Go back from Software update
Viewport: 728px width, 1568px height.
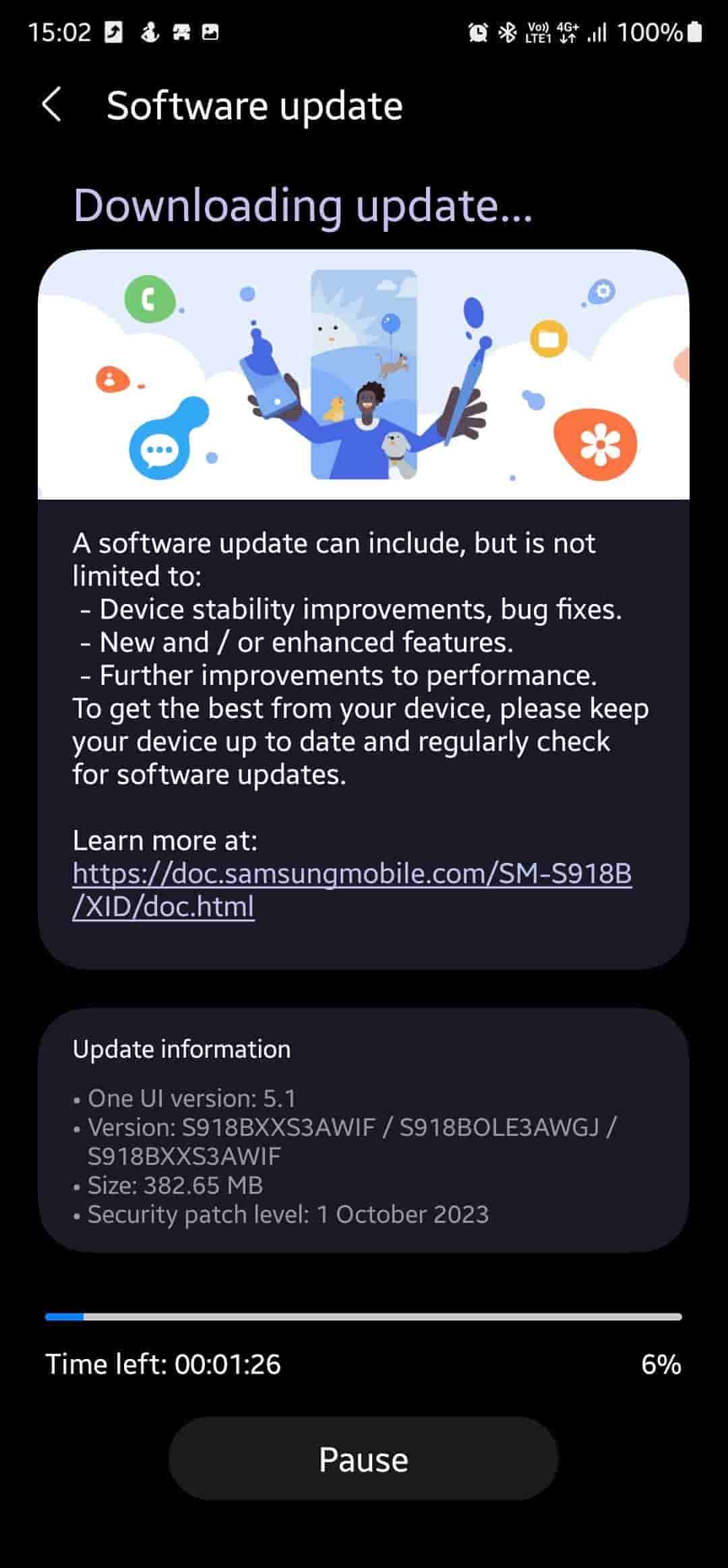(x=52, y=105)
